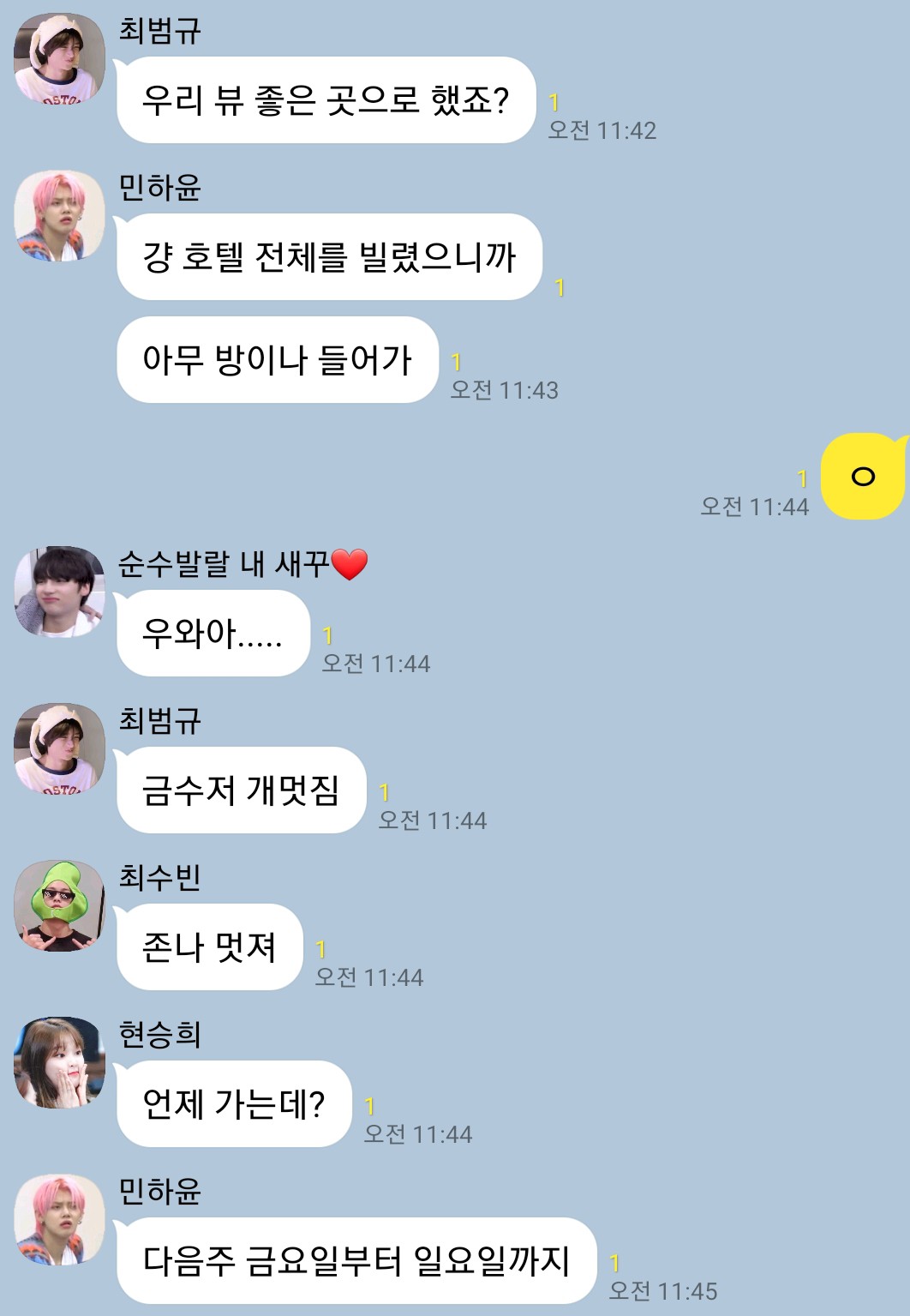This screenshot has width=910, height=1316.
Task: Open 최범규's profile picture above '우리 뷰 좋은 곳으로 했죠?'
Action: (59, 60)
